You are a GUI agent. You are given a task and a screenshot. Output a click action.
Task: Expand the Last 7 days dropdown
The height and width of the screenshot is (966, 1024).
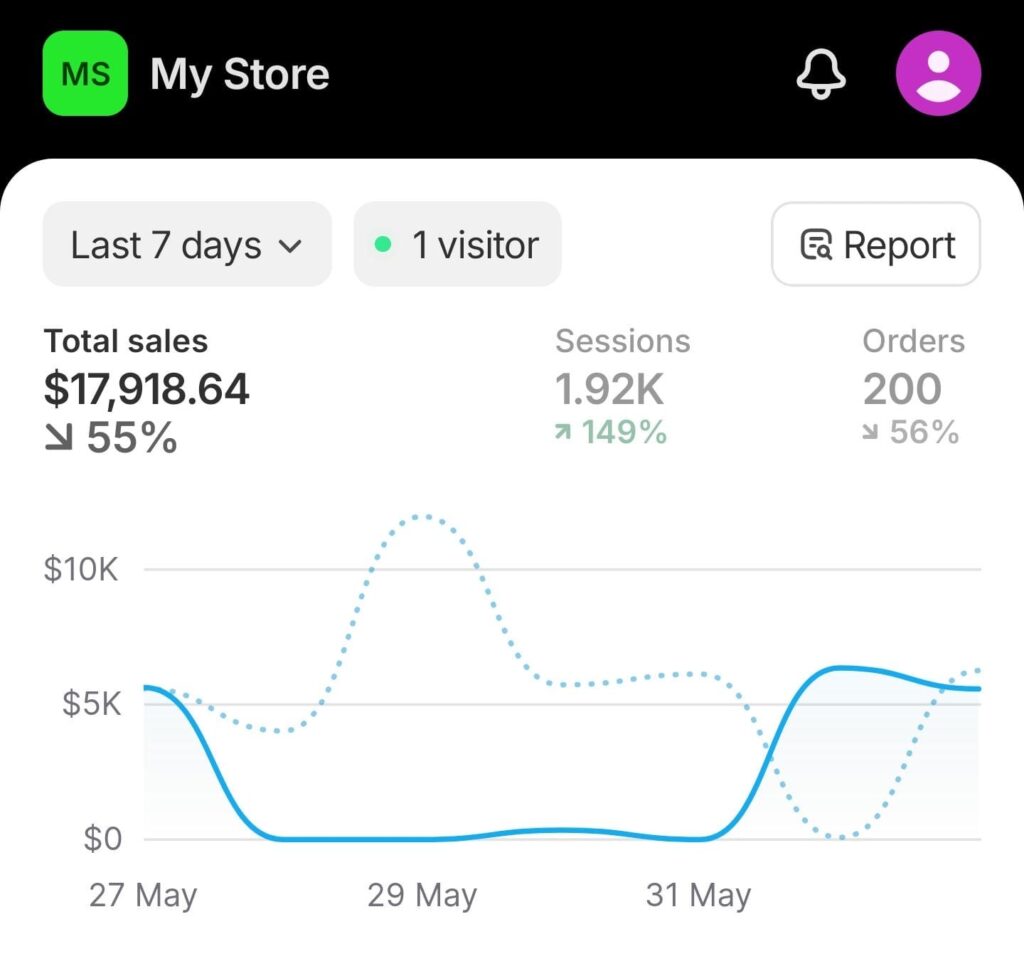[187, 245]
